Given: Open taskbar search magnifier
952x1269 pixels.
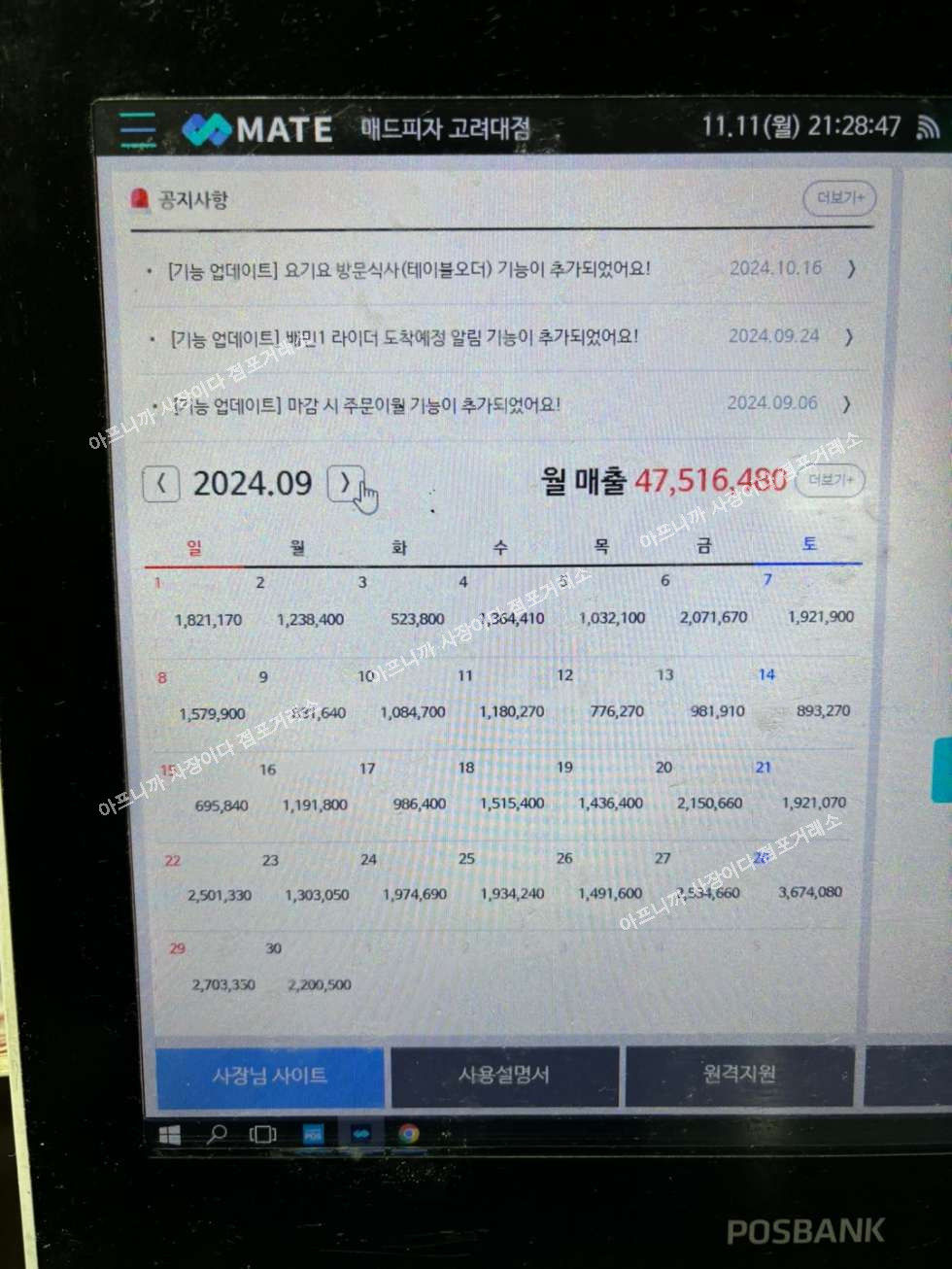Looking at the screenshot, I should coord(218,1134).
